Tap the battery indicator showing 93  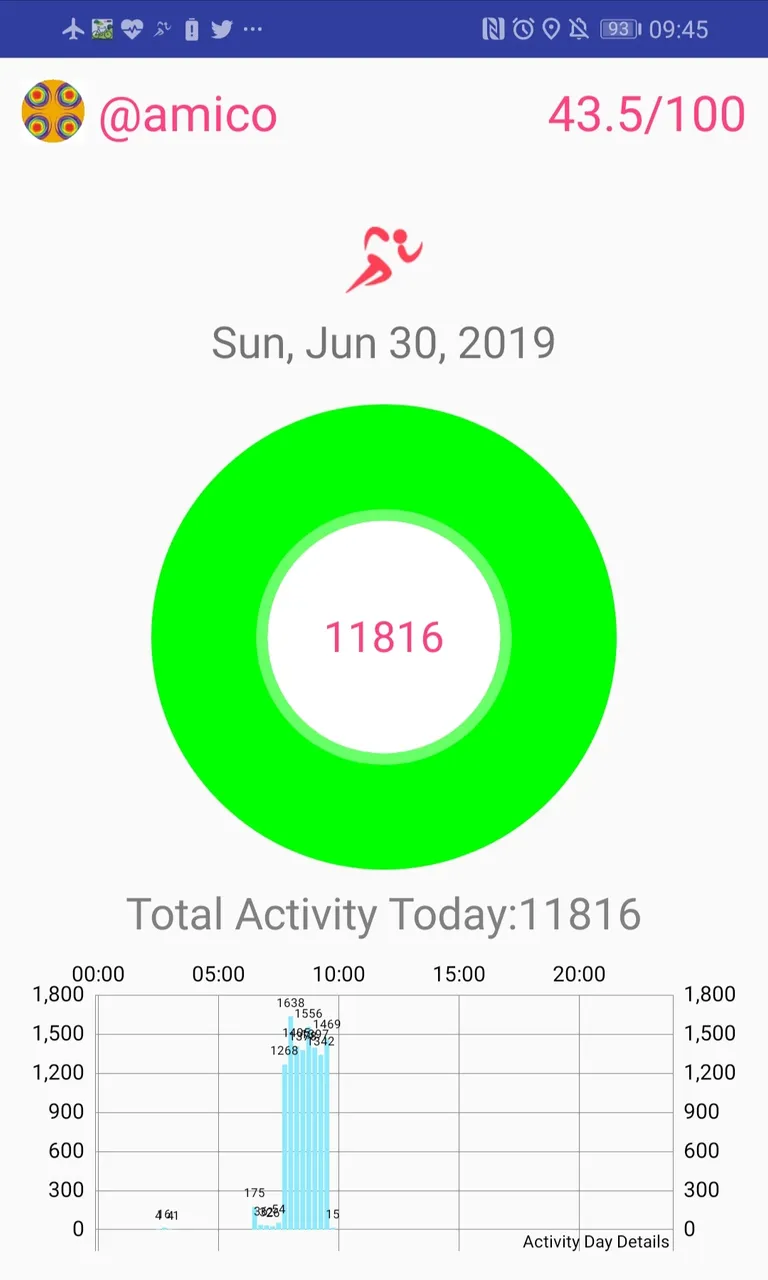(x=618, y=29)
